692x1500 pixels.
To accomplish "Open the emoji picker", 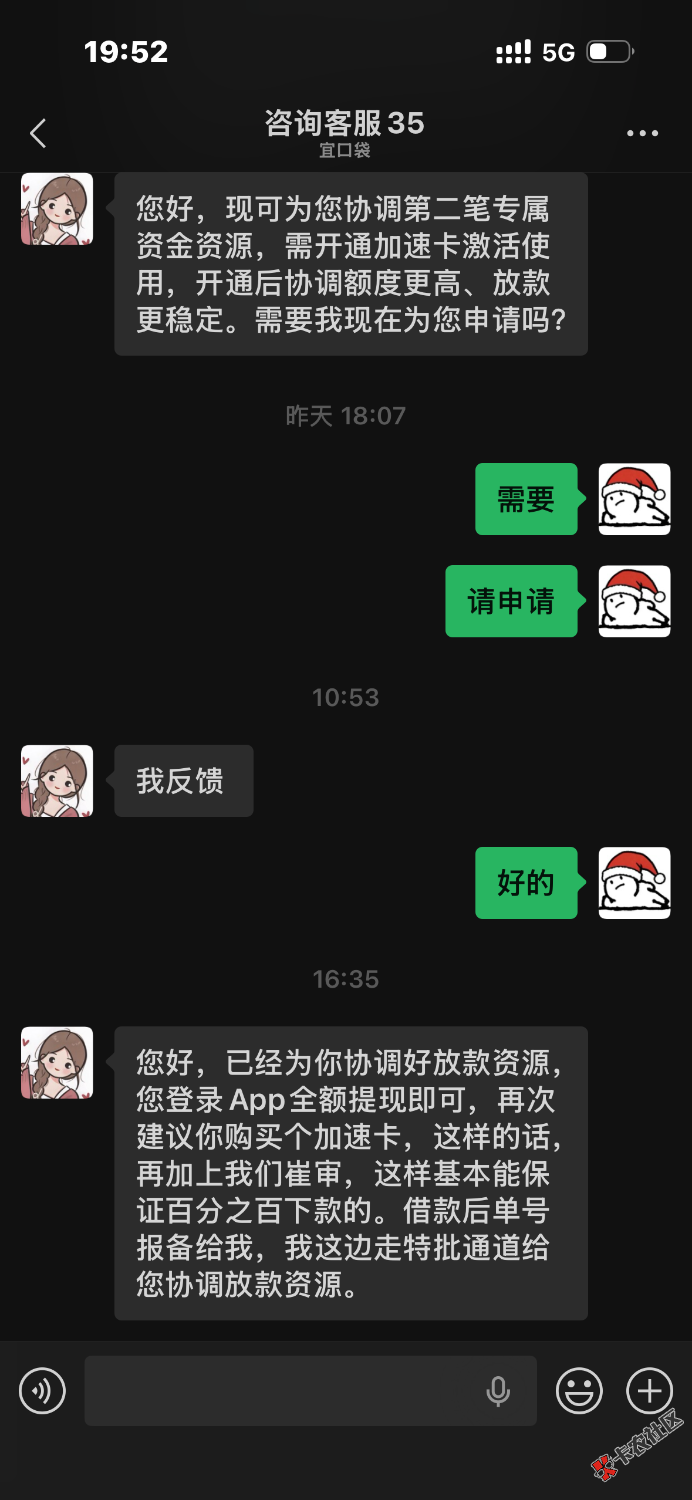I will point(580,1391).
